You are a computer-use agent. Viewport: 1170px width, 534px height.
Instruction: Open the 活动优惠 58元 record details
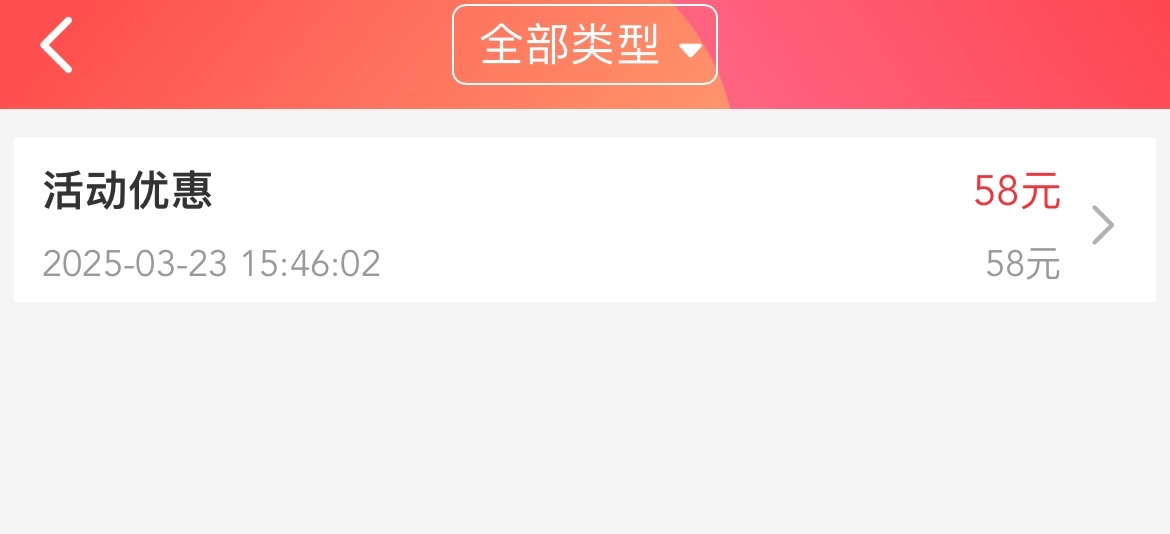click(x=584, y=221)
